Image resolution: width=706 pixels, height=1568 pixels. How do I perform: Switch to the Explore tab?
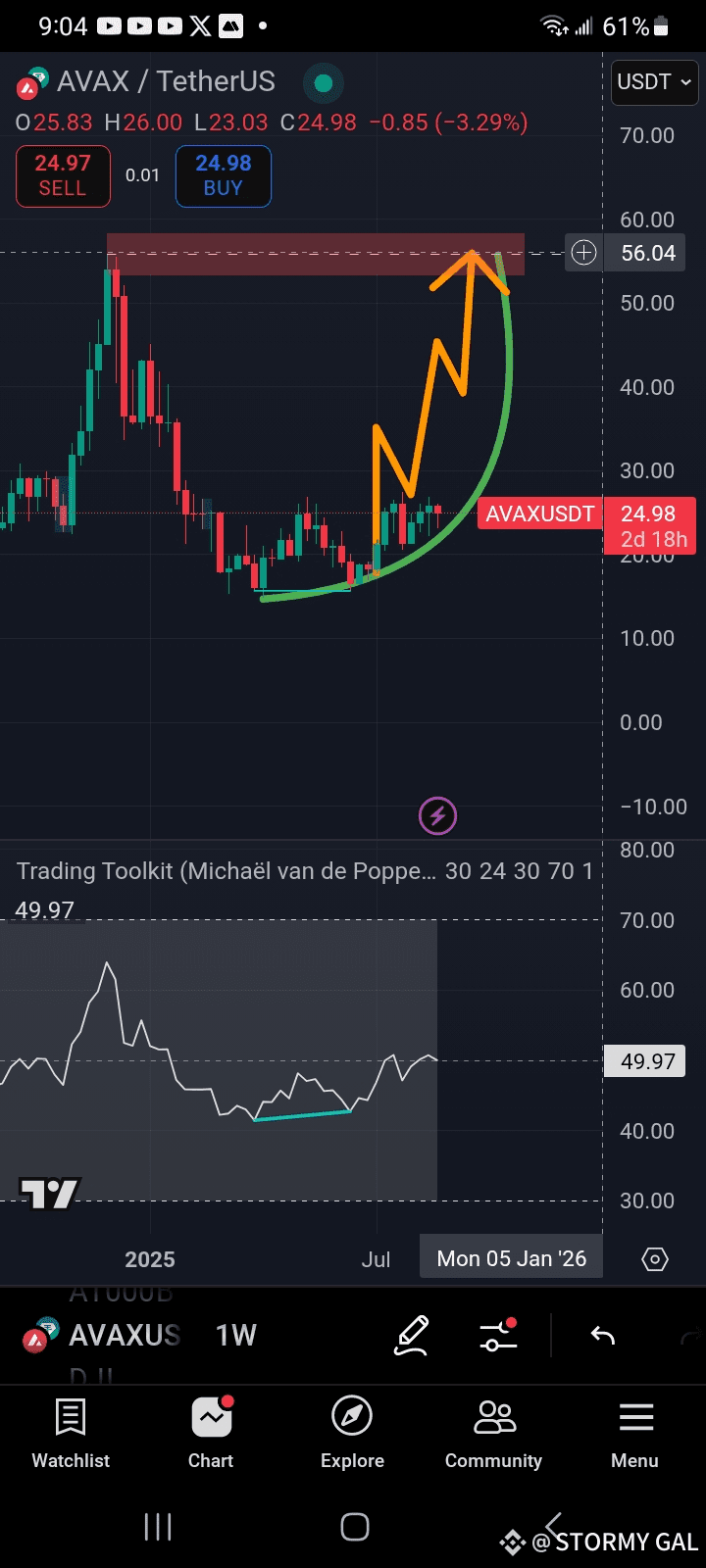pos(352,1435)
